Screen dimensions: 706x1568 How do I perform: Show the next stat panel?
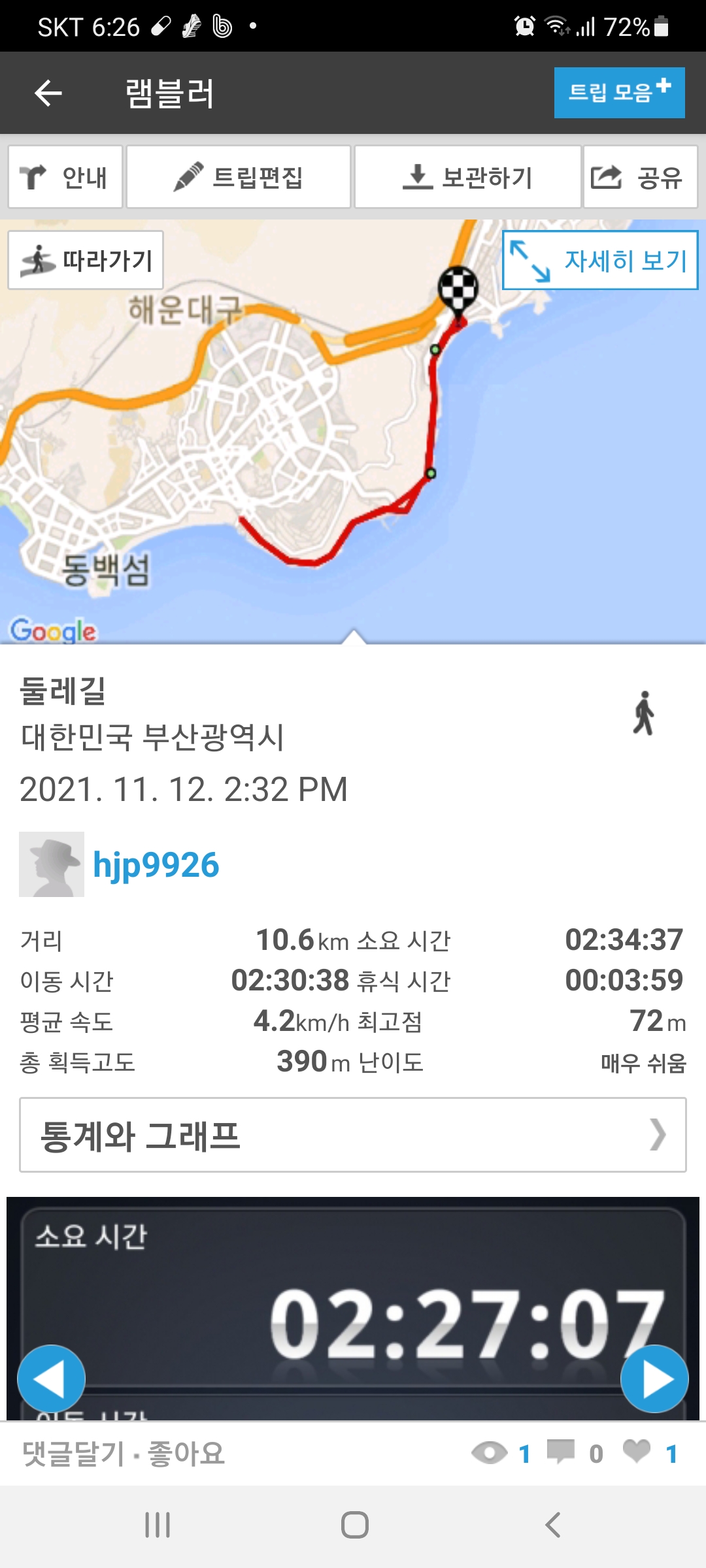654,1379
